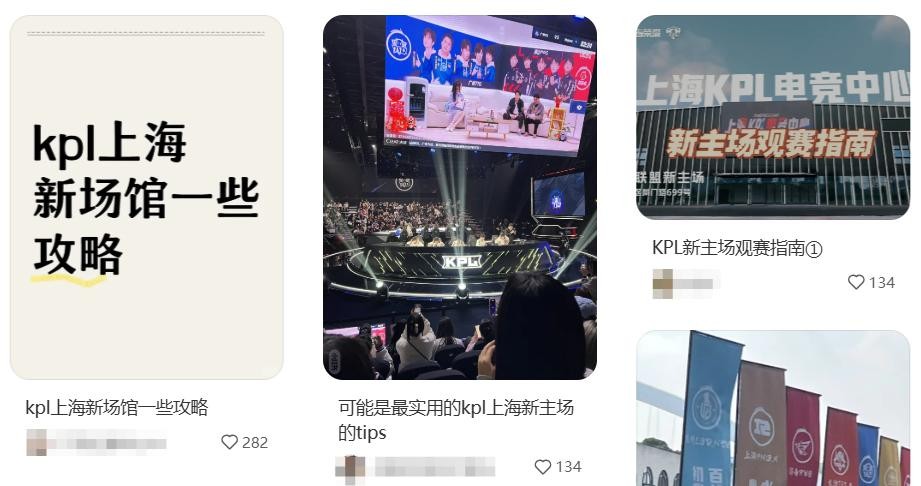Open the post with colorful team flags
921x486 pixels.
(772, 410)
